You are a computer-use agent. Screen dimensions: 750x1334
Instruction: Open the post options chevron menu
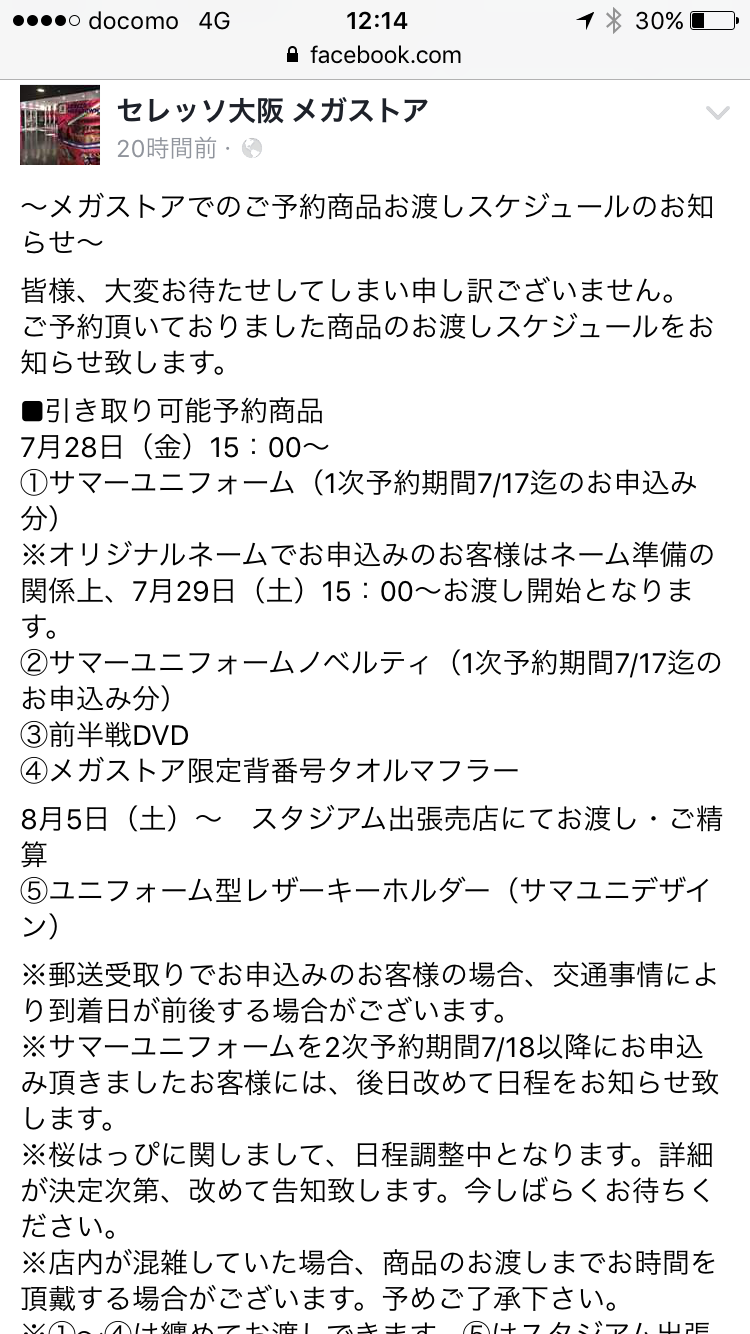[717, 114]
